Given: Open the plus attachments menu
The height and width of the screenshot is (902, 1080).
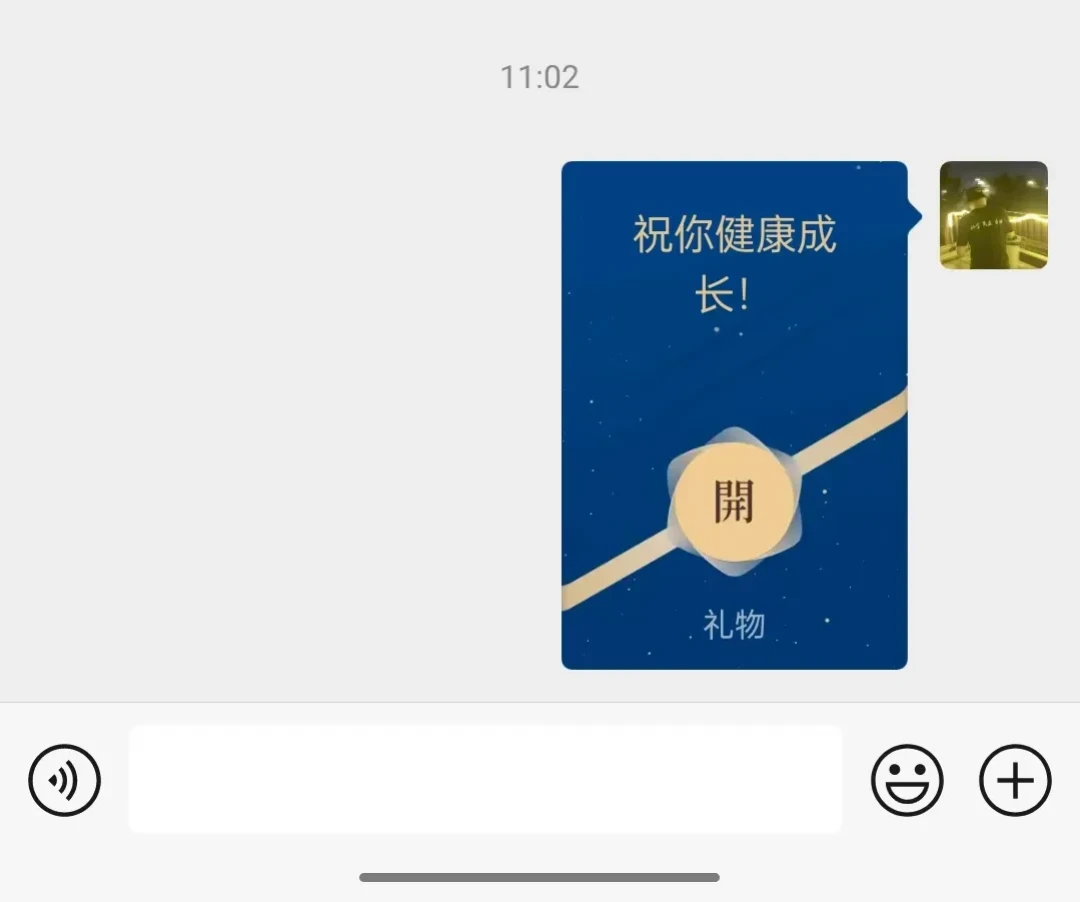Looking at the screenshot, I should coord(1015,780).
